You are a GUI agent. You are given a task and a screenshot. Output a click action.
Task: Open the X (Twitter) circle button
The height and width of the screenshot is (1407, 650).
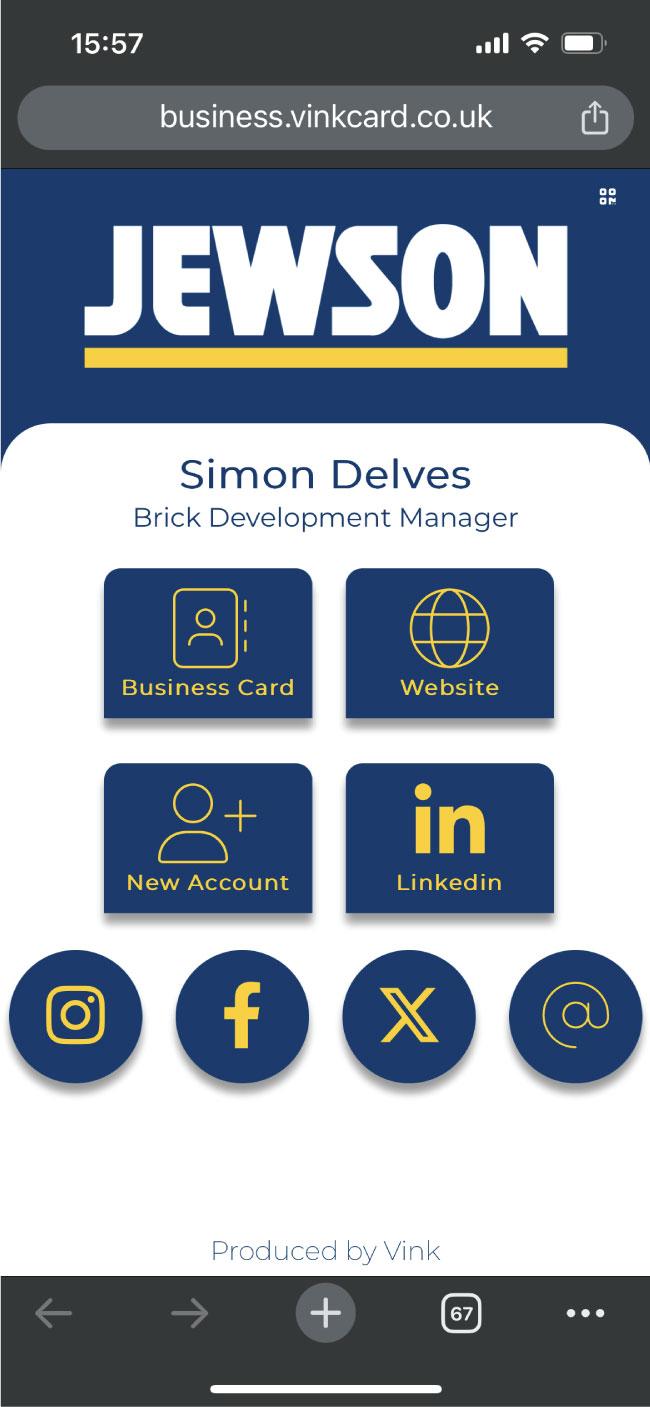click(409, 1015)
